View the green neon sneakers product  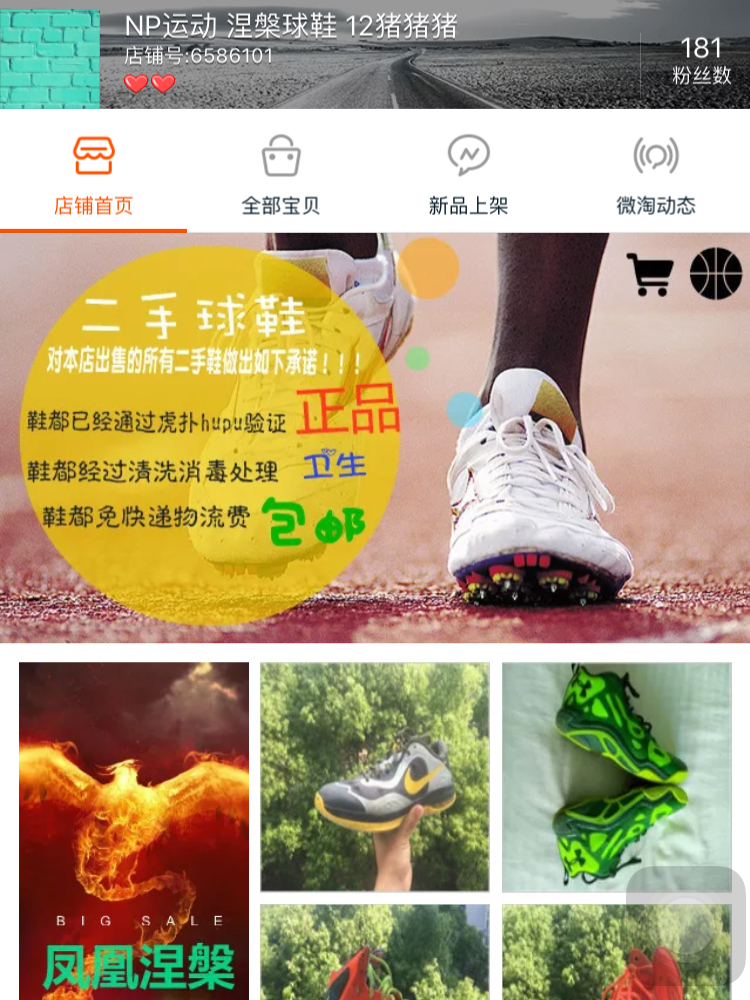click(617, 777)
